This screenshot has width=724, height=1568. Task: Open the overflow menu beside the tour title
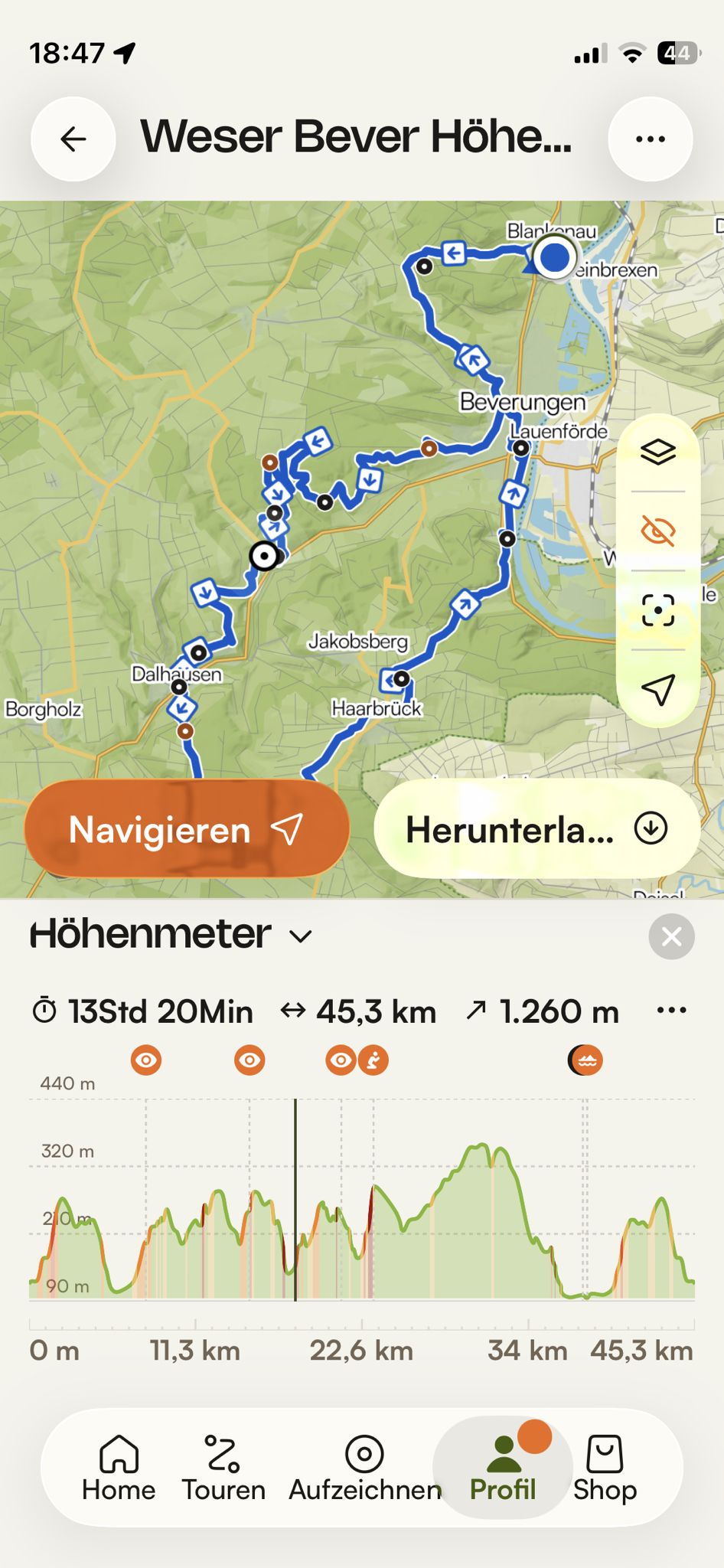pyautogui.click(x=651, y=139)
